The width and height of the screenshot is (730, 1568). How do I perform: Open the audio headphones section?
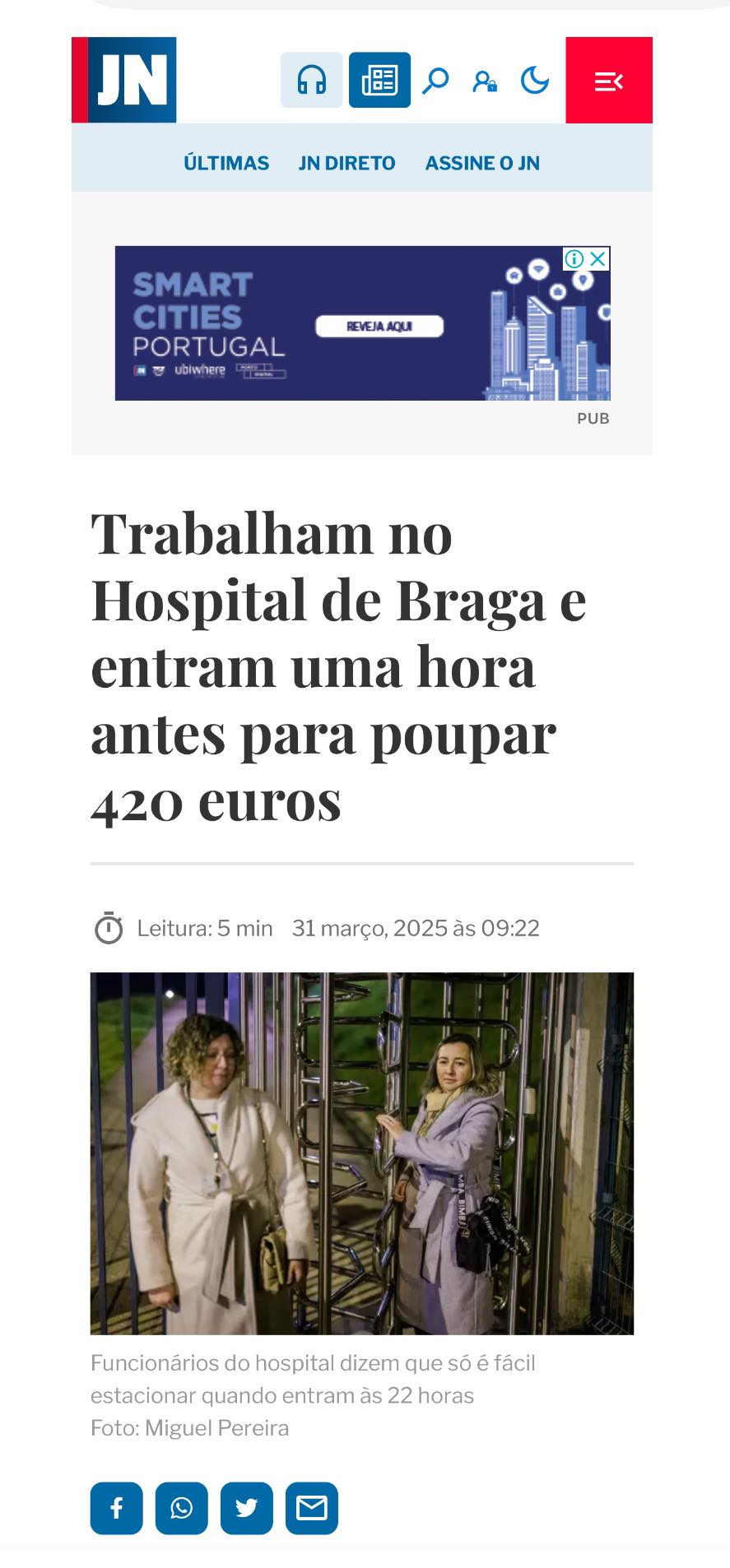(x=311, y=80)
